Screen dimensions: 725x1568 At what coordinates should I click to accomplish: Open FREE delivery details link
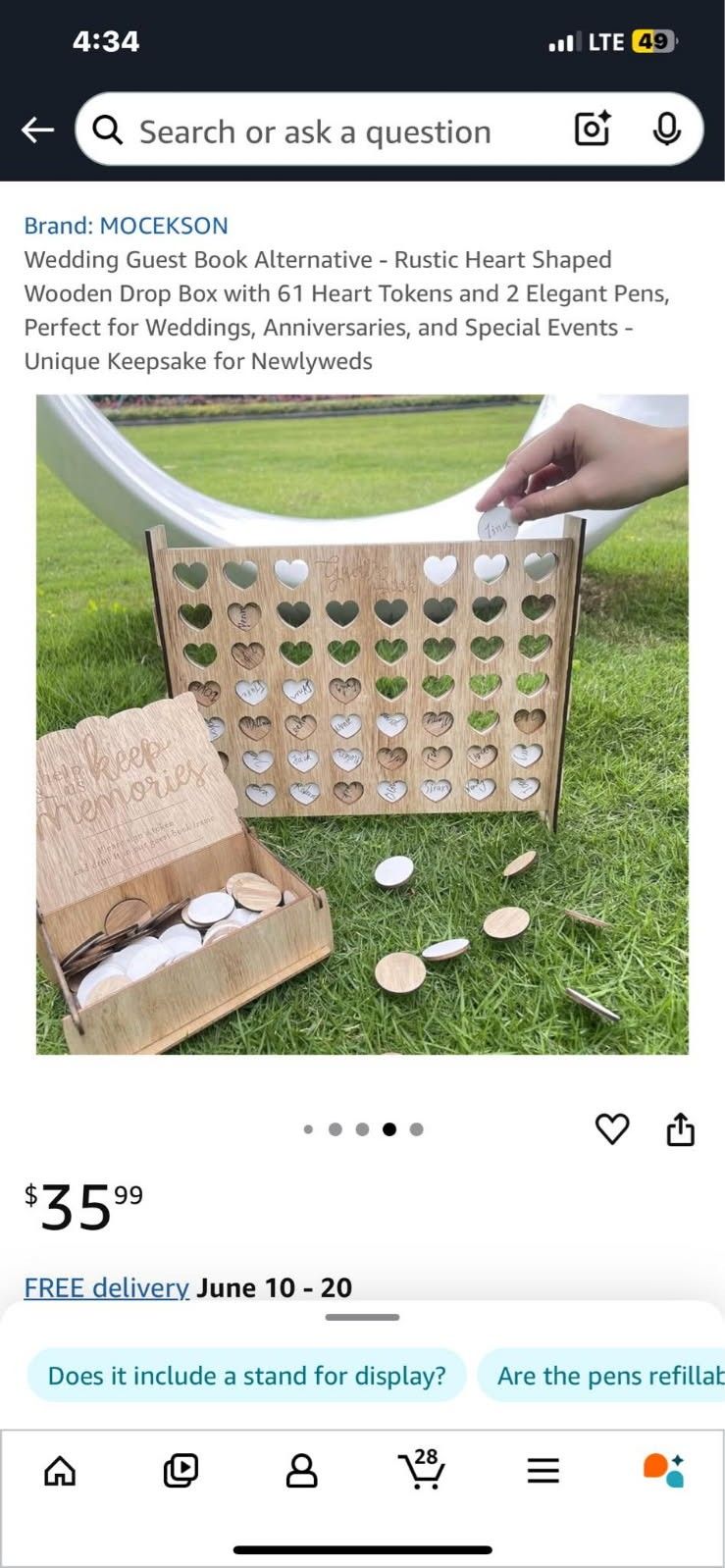coord(106,1287)
